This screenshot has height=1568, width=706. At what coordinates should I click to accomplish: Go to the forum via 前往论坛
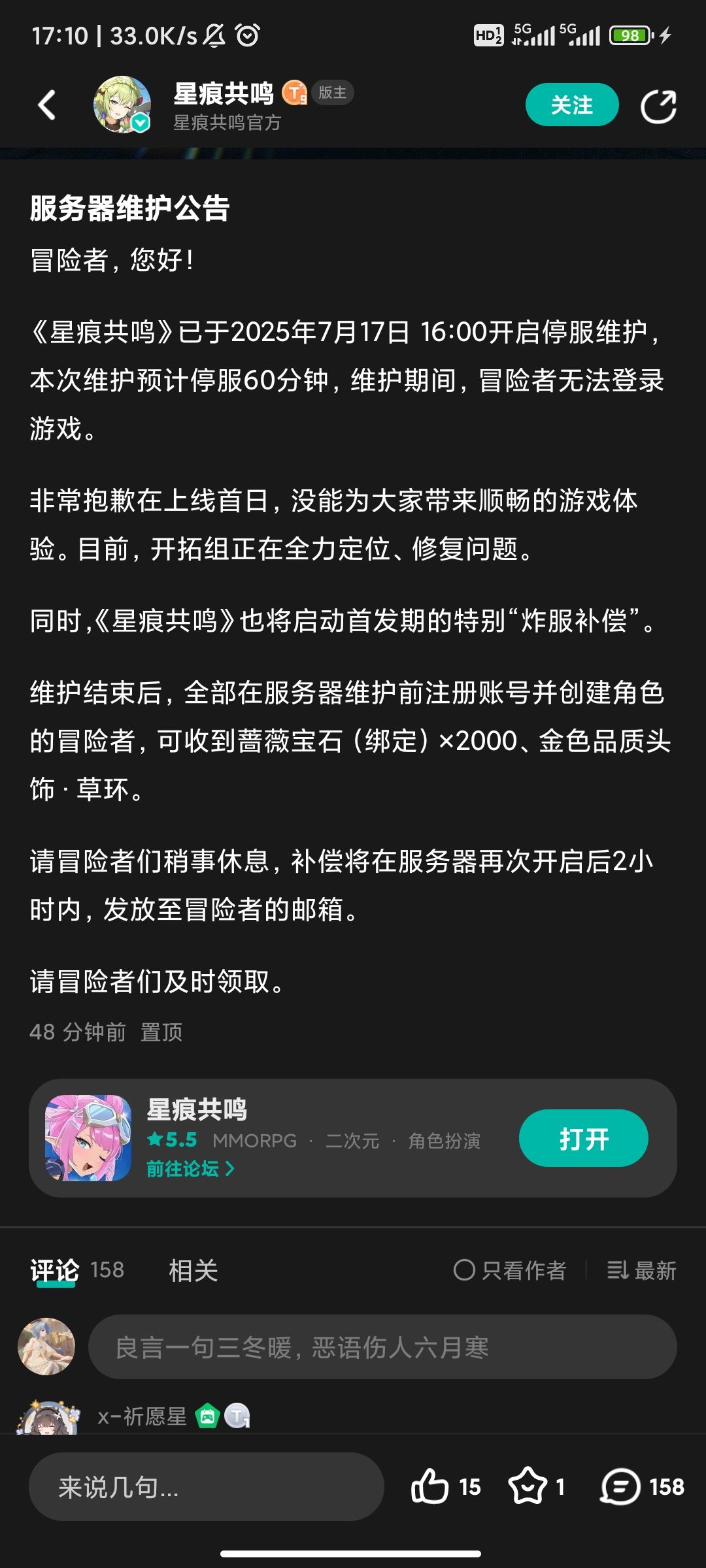pos(190,1169)
